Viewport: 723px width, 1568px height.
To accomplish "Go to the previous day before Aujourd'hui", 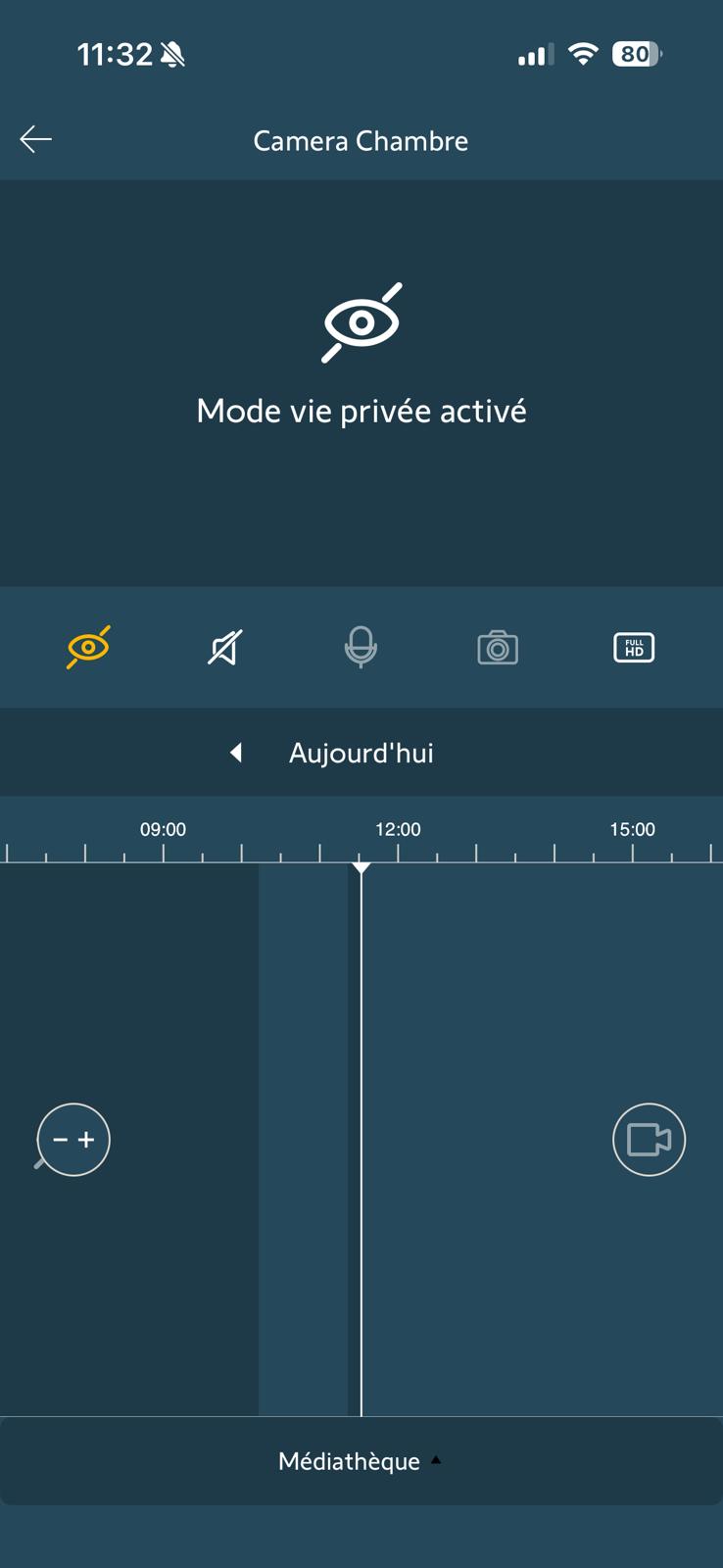I will [x=236, y=753].
